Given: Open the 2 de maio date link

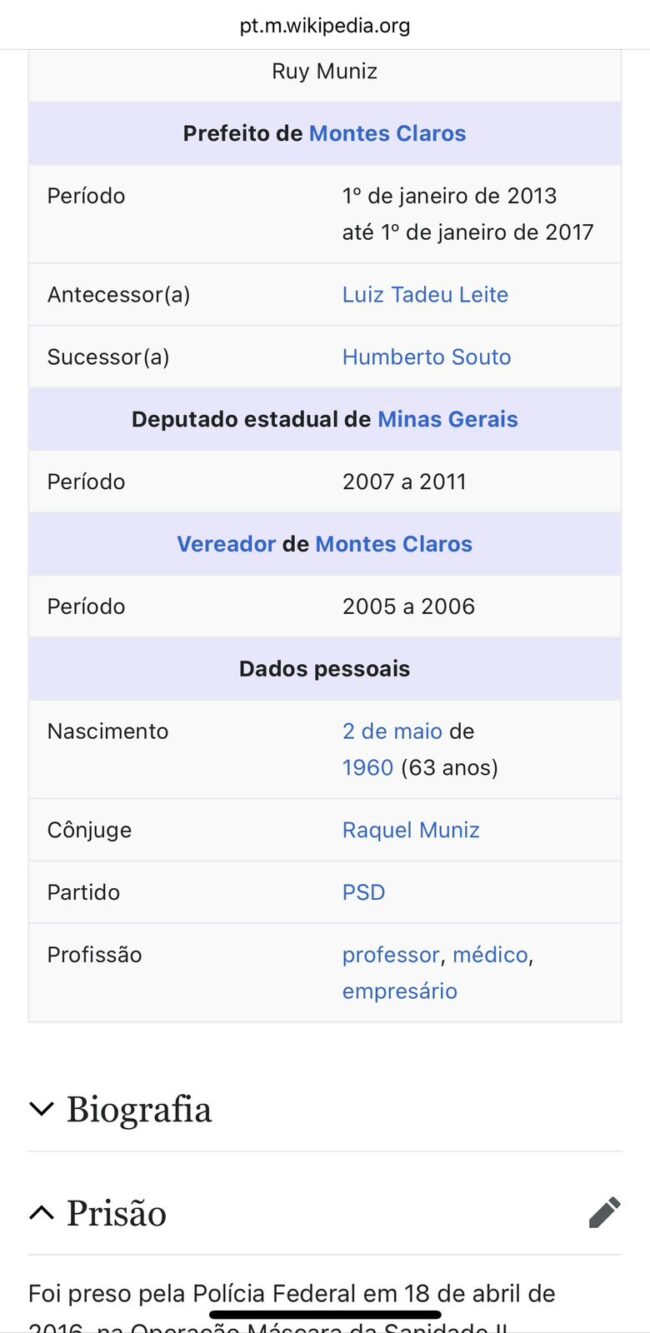Looking at the screenshot, I should (392, 731).
